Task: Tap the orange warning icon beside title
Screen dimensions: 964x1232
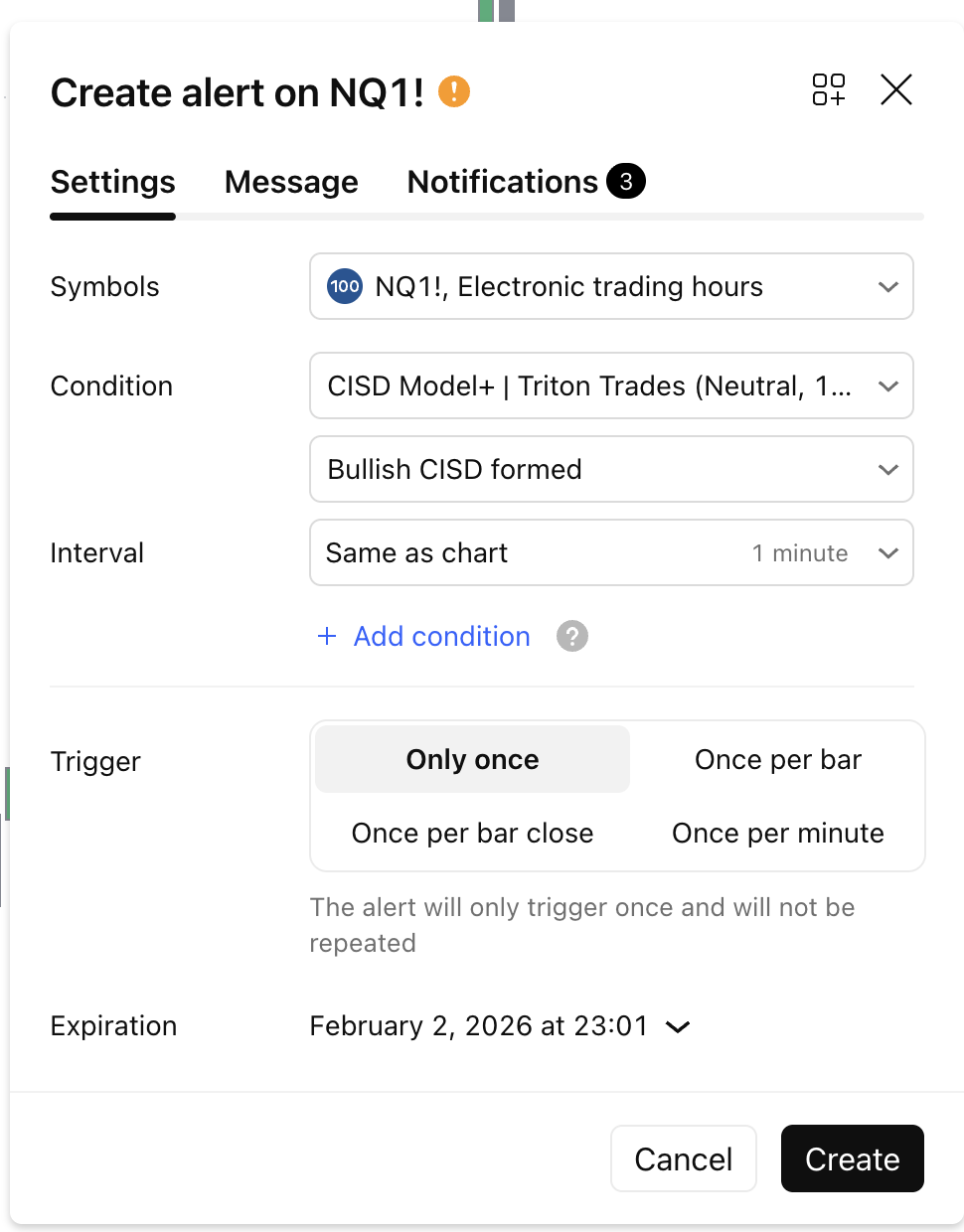Action: (x=454, y=92)
